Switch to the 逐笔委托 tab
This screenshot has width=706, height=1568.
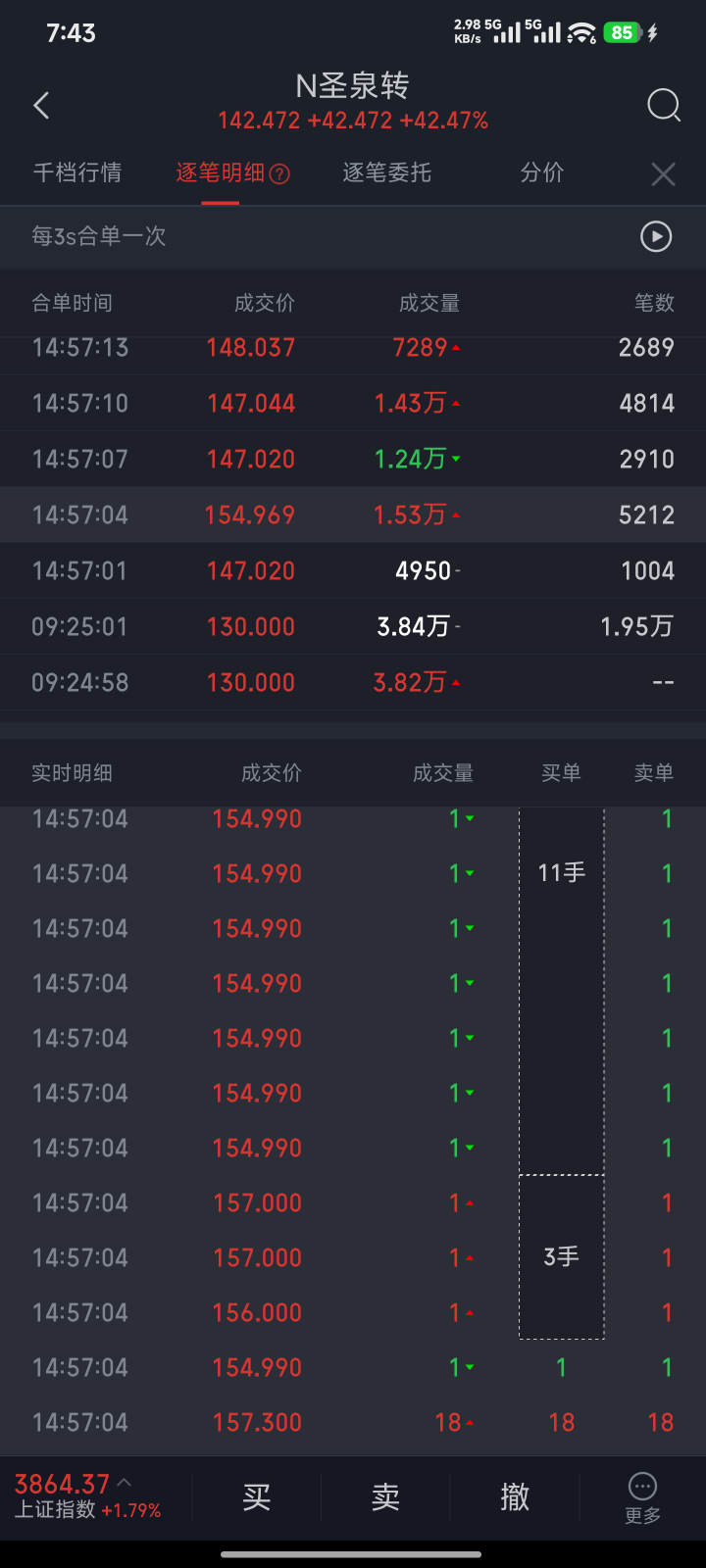click(x=387, y=173)
